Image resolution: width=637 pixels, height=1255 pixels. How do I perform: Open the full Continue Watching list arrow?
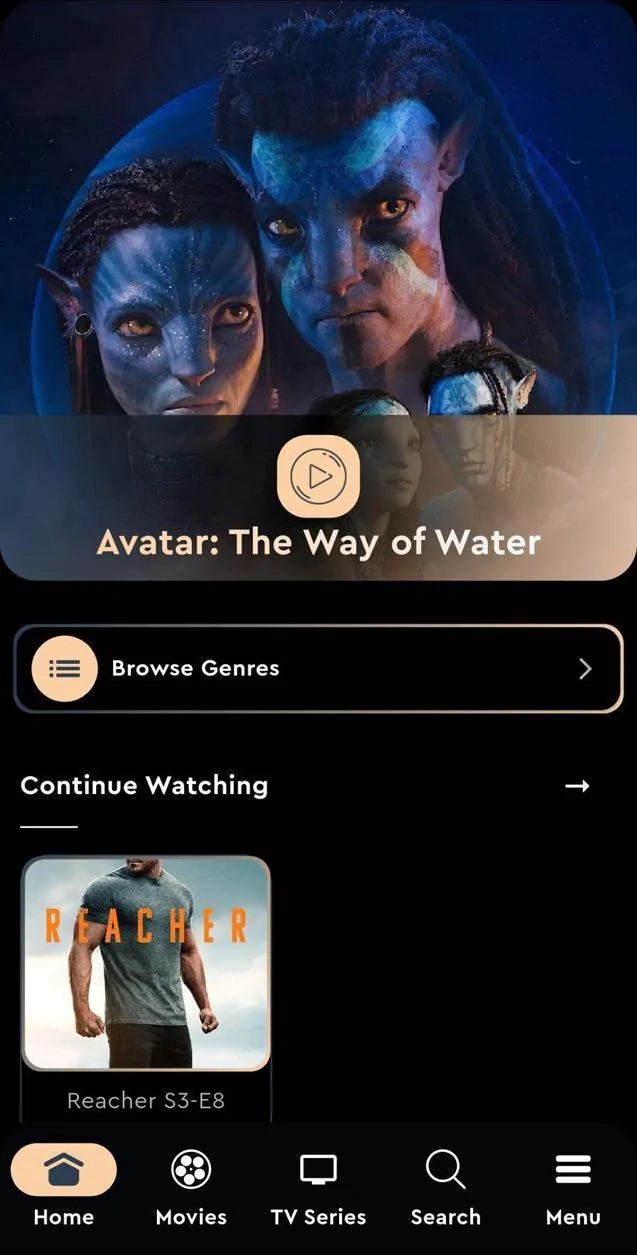tap(577, 786)
